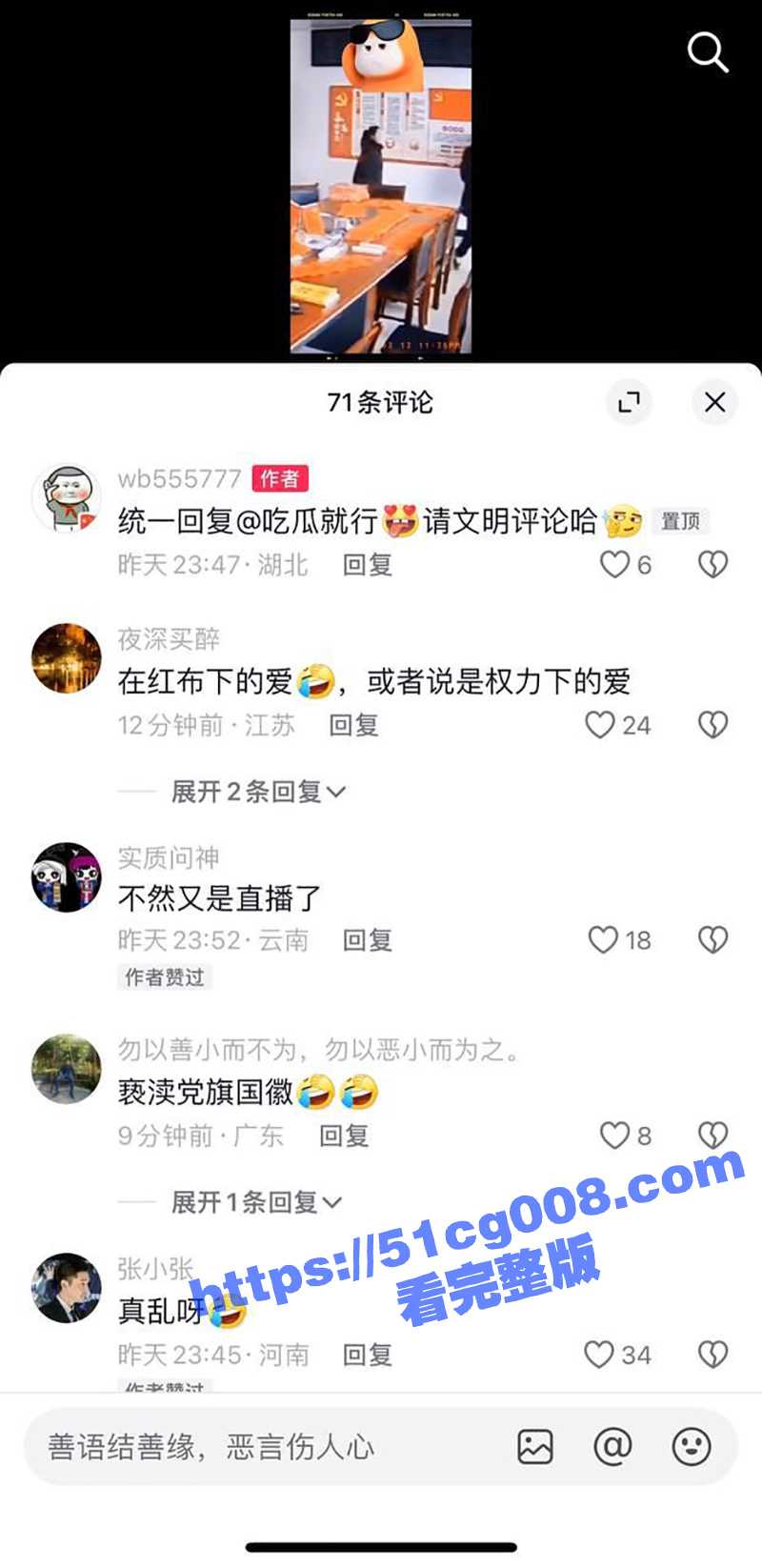Open wb555777's profile avatar

pyautogui.click(x=66, y=498)
